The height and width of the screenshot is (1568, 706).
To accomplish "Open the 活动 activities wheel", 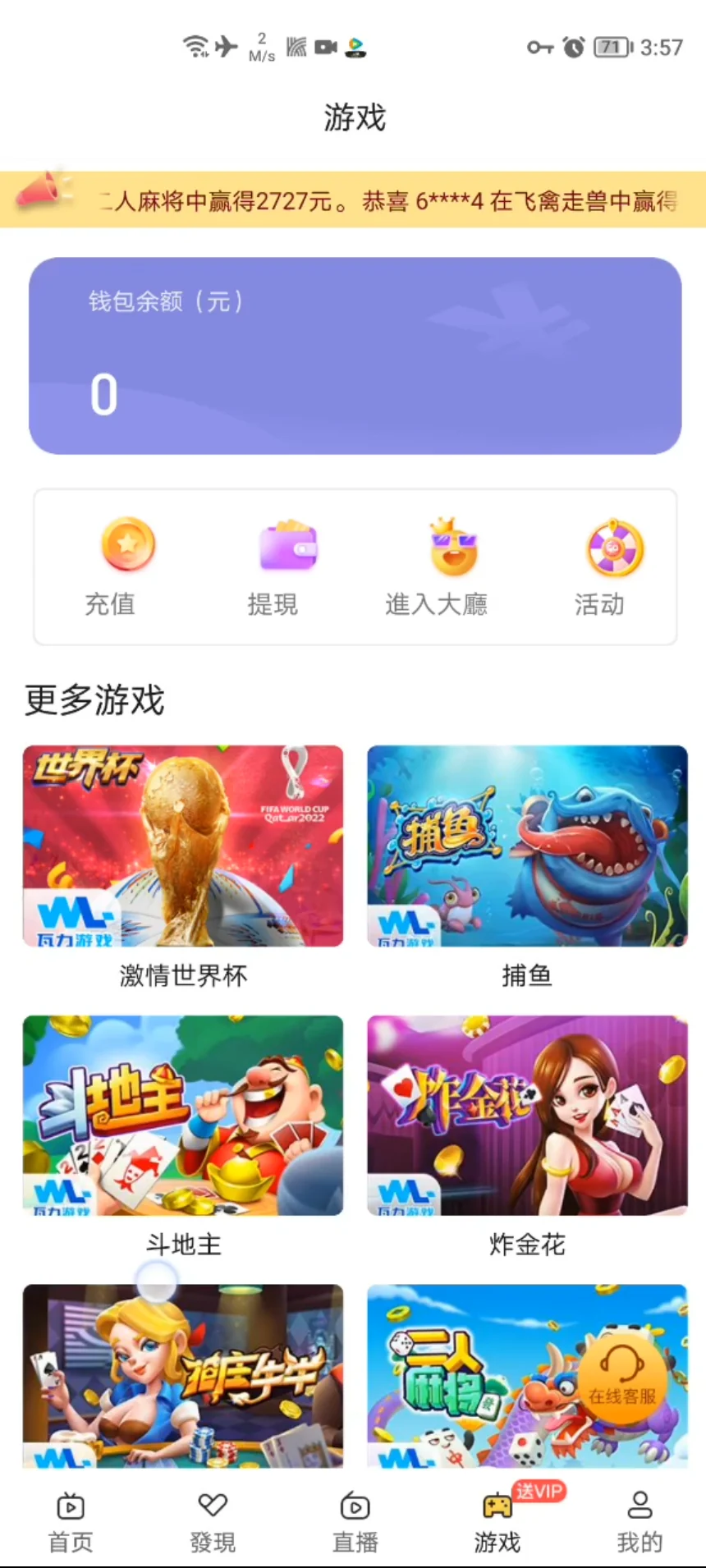I will [x=615, y=565].
